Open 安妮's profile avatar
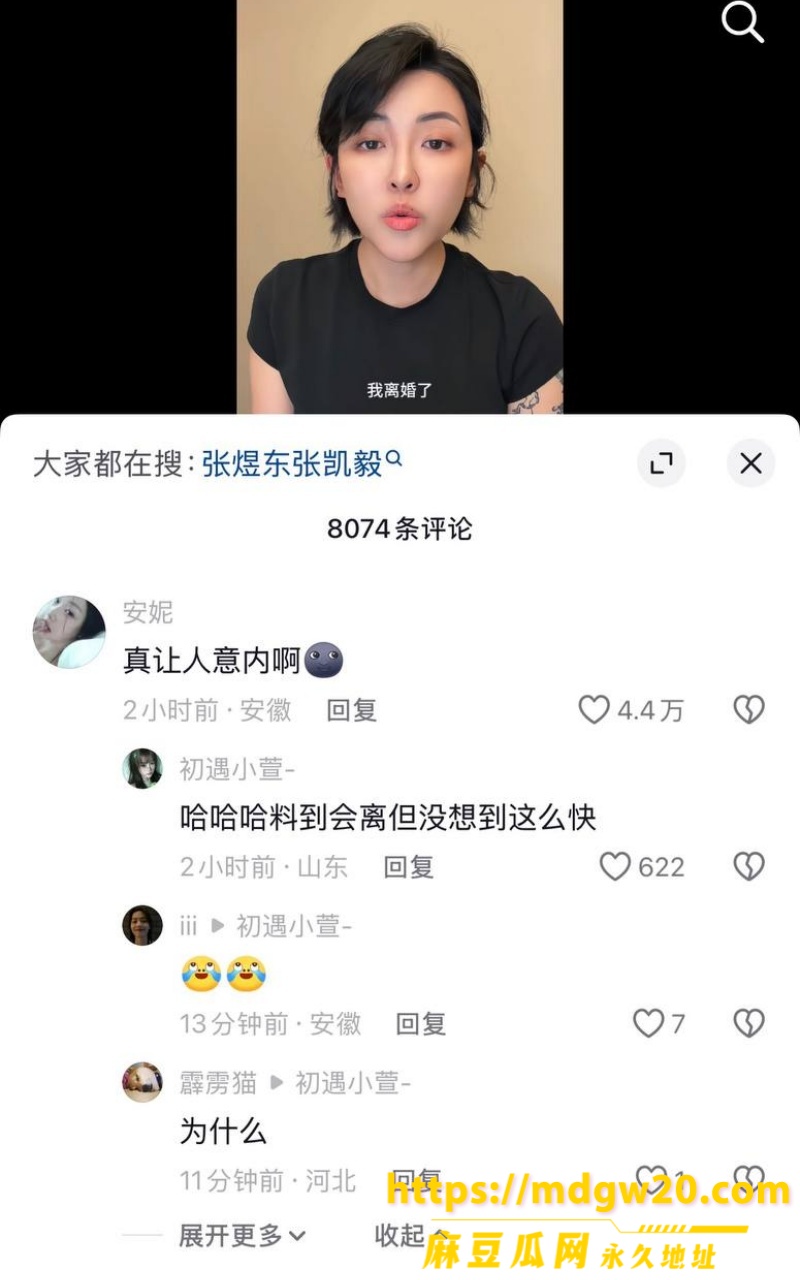 point(69,631)
